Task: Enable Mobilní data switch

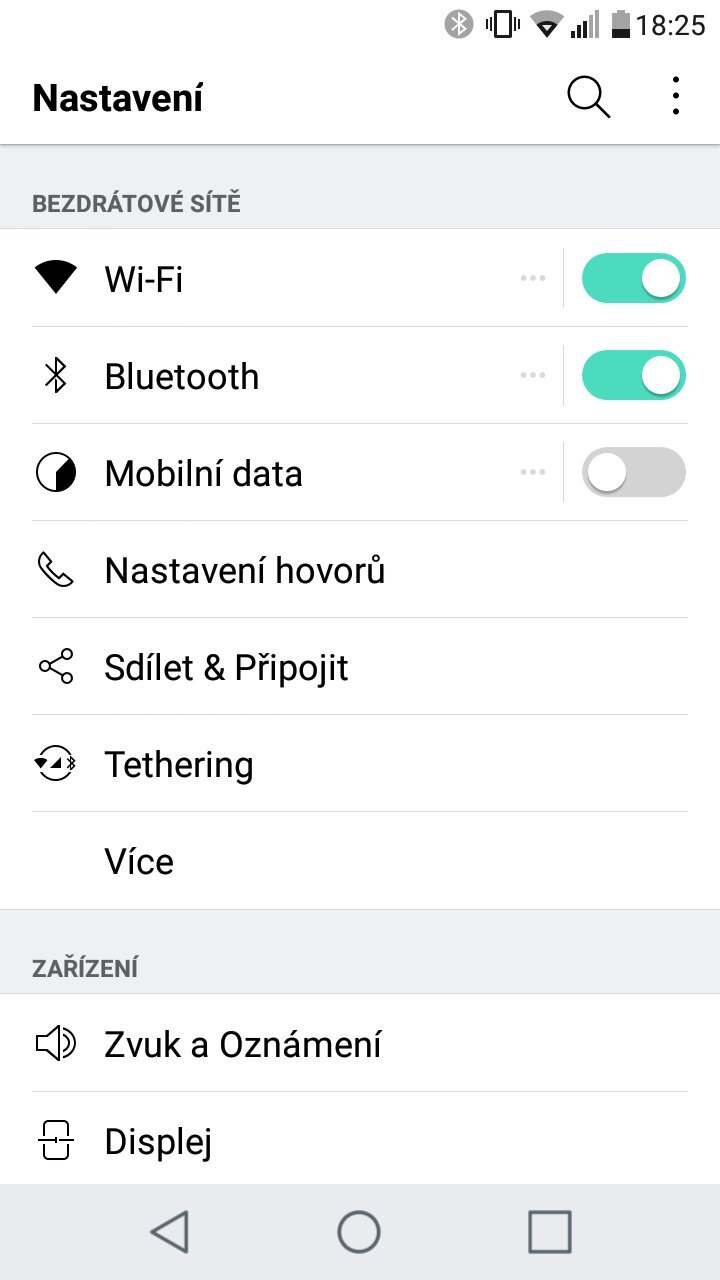Action: pyautogui.click(x=634, y=472)
